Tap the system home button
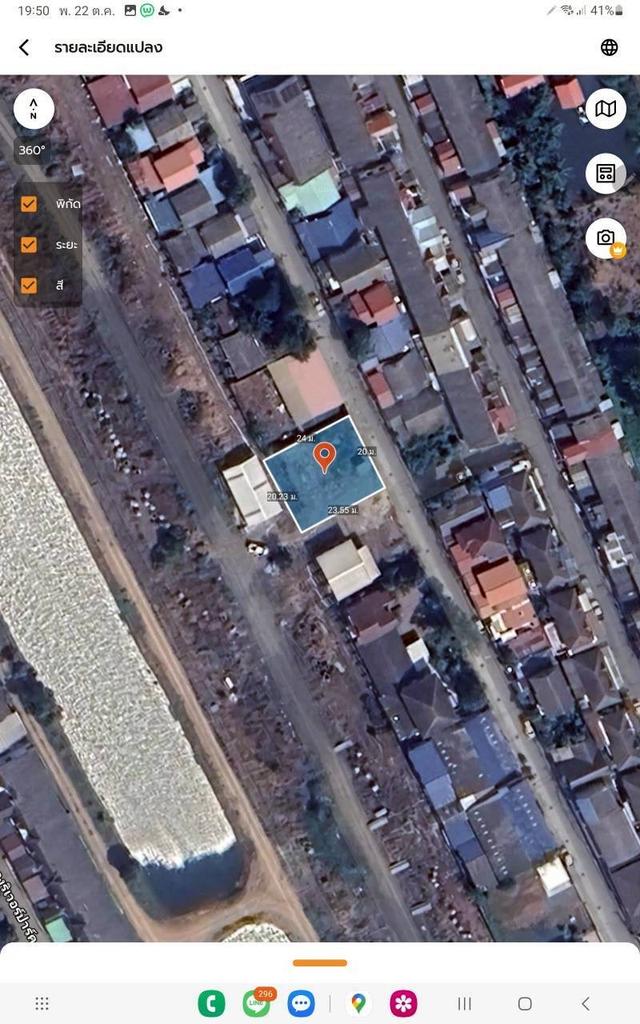This screenshot has width=640, height=1024. coord(524,1003)
